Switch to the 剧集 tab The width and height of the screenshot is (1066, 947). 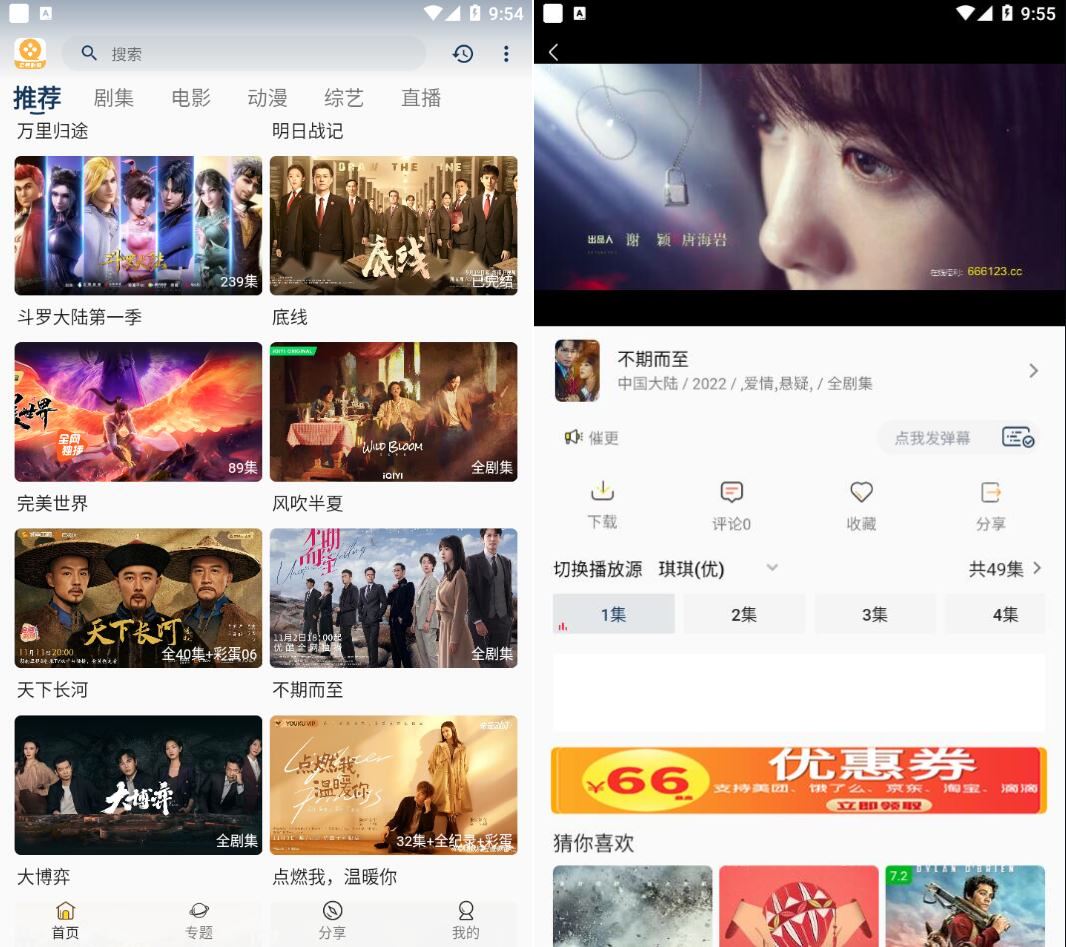tap(114, 98)
